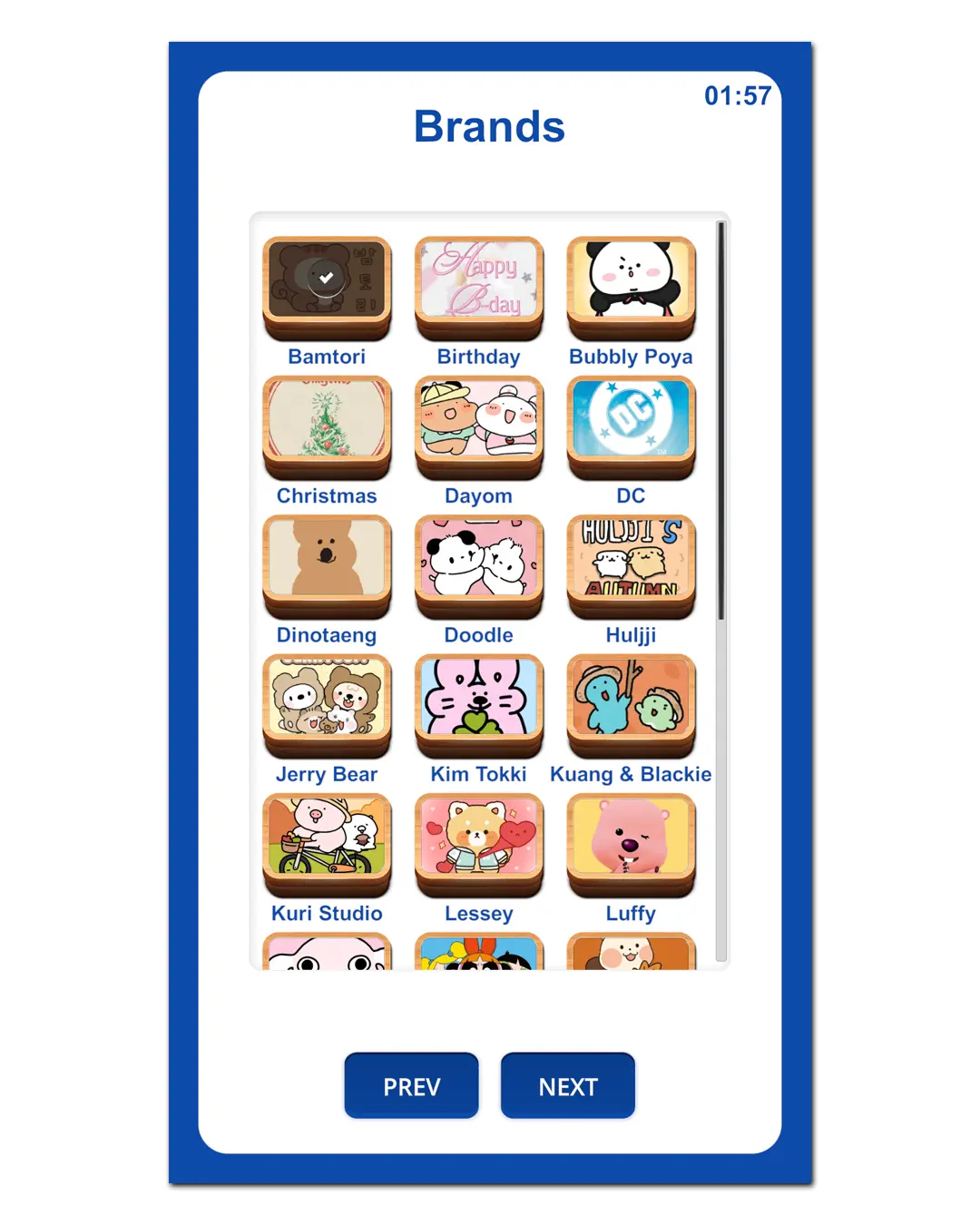Pick the Doodle brand tile

pos(479,559)
